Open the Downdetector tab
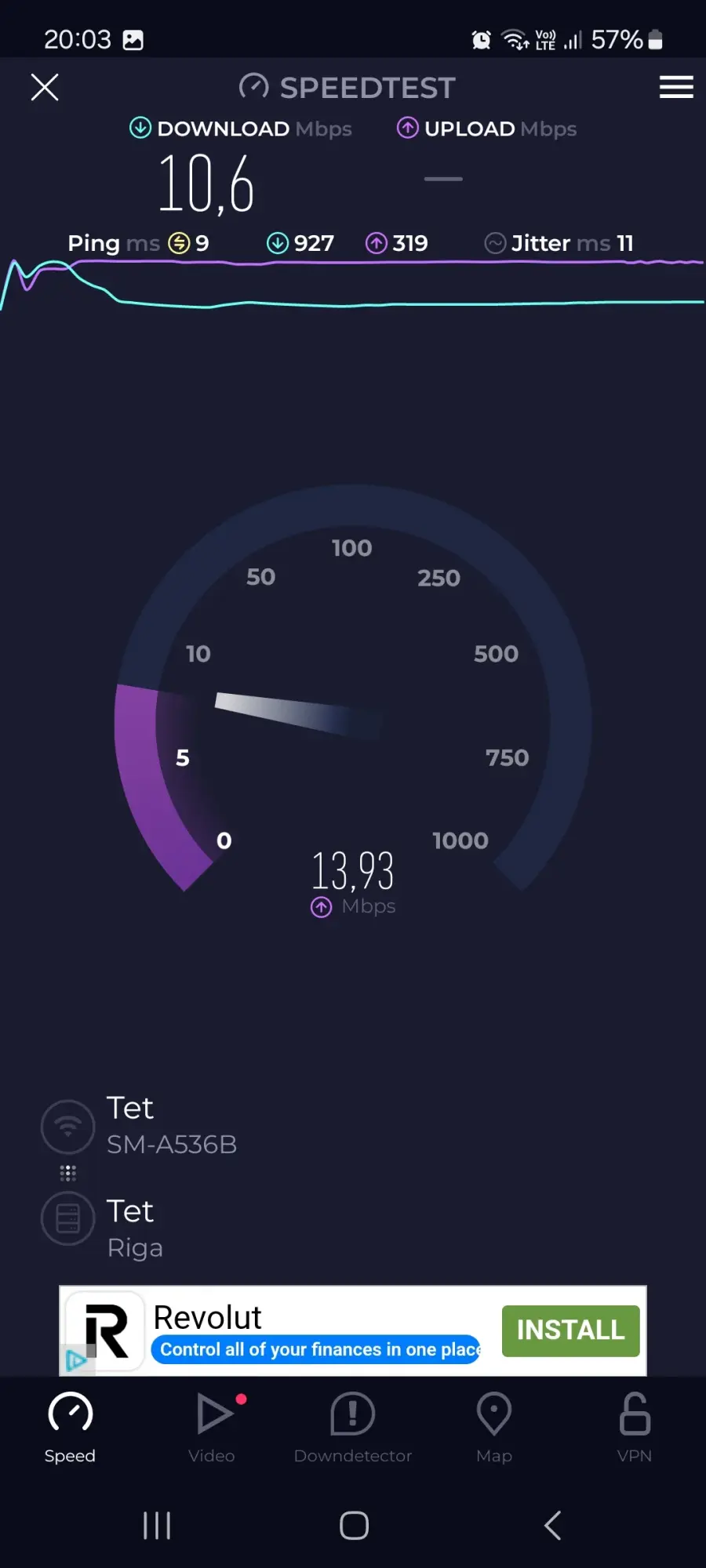Screen dimensions: 706x1568 [x=352, y=1428]
